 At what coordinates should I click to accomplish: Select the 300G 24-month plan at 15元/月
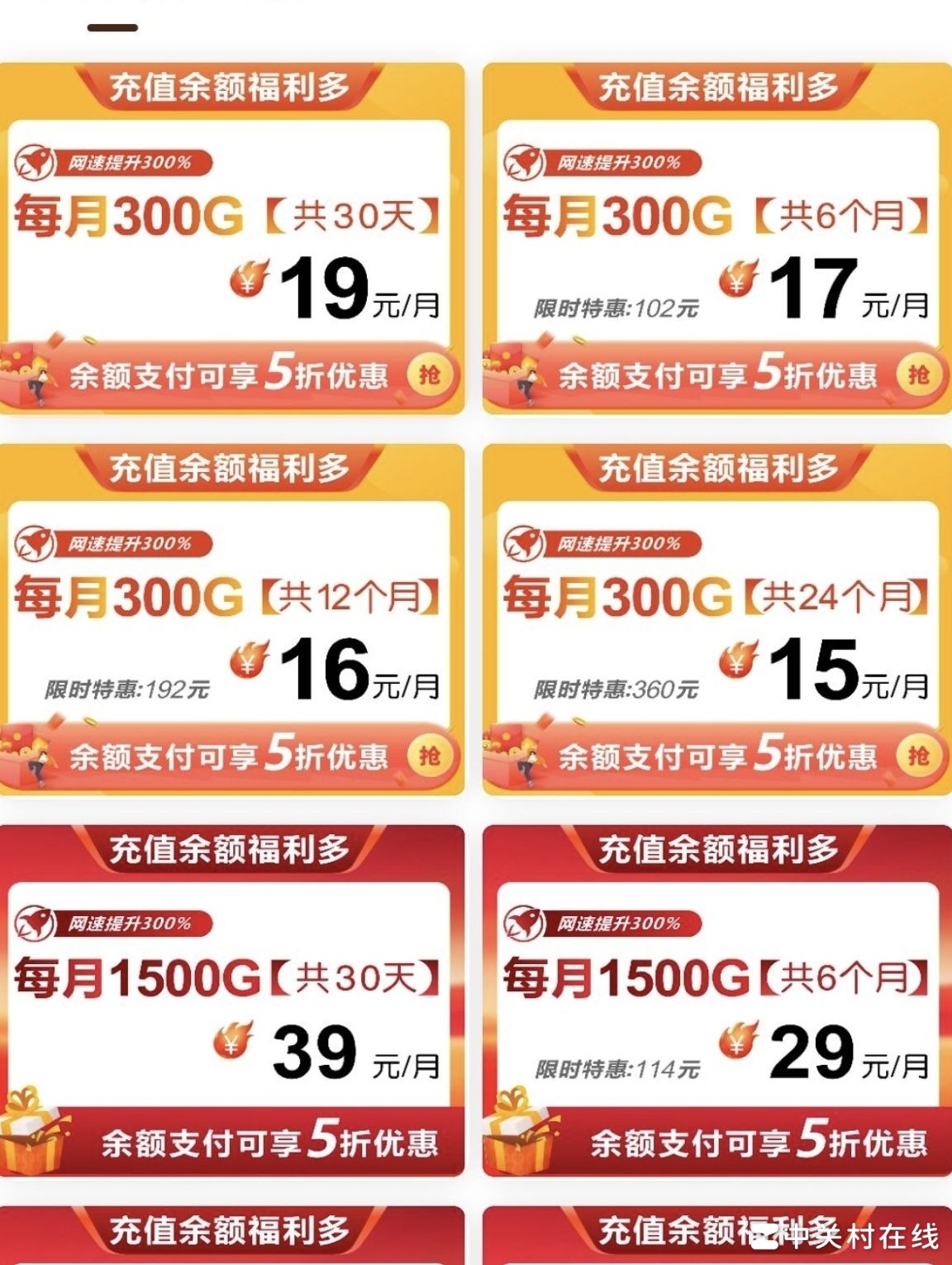[x=716, y=620]
